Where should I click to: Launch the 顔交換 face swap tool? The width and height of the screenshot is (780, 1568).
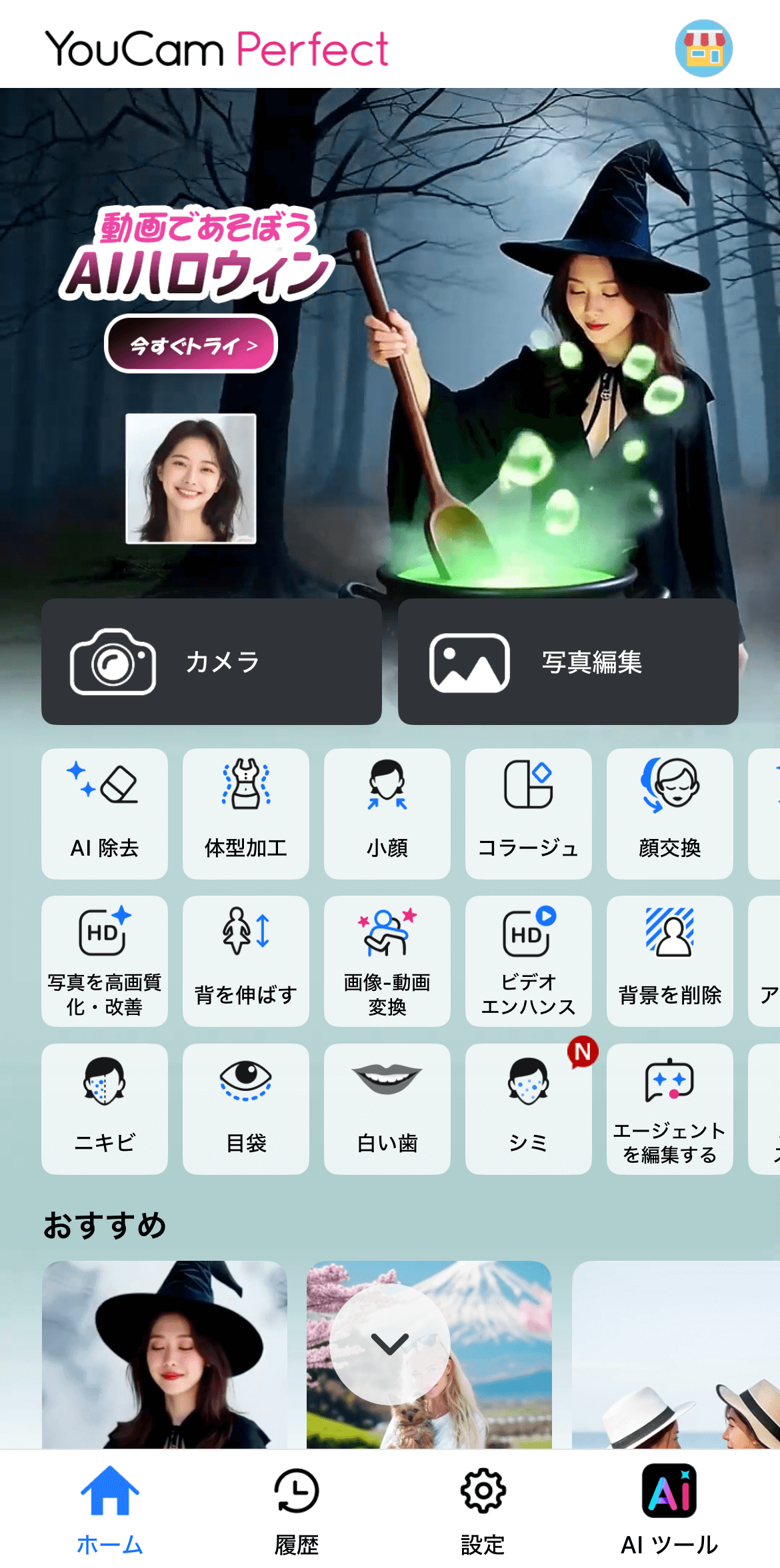[x=670, y=813]
